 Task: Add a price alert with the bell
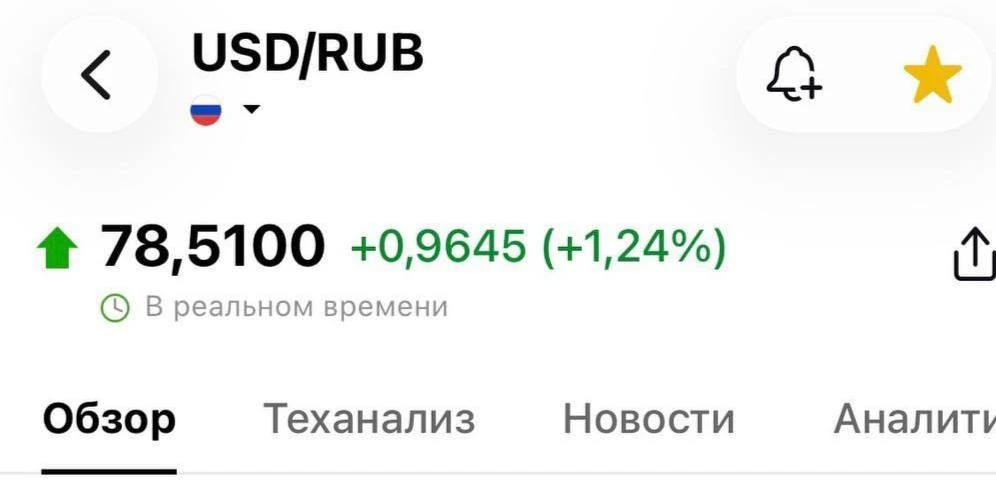click(794, 74)
